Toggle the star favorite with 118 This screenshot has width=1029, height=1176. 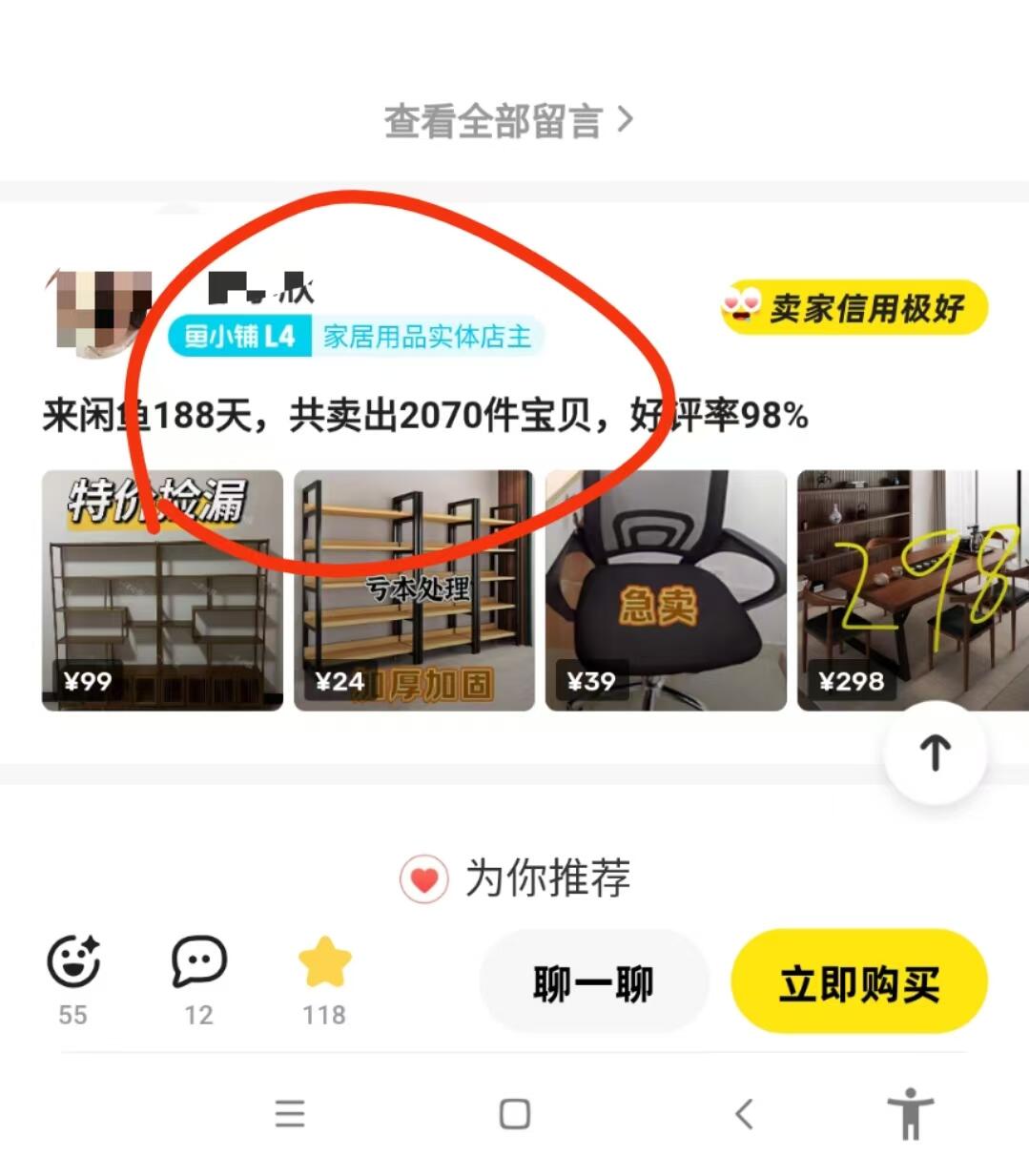click(324, 961)
